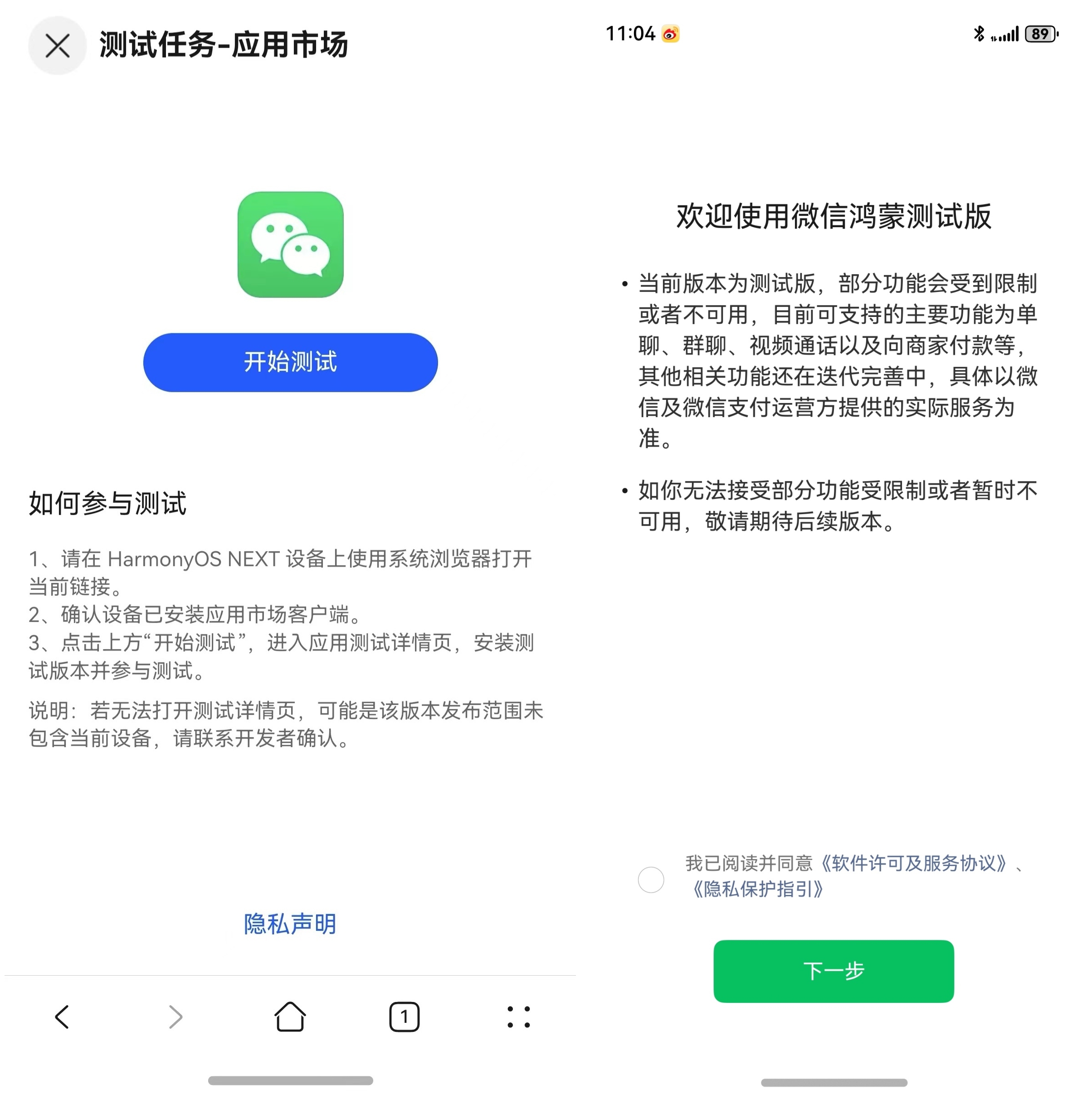The image size is (1092, 1104).
Task: Open the 隐私声明 link
Action: [290, 924]
